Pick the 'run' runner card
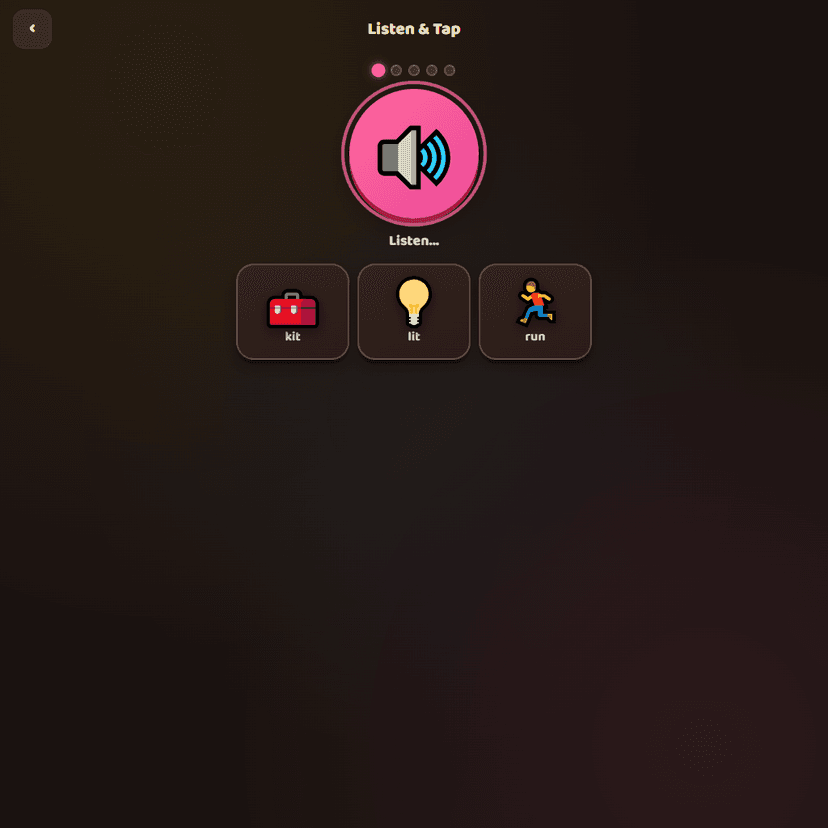Screen dimensions: 828x828 click(535, 311)
